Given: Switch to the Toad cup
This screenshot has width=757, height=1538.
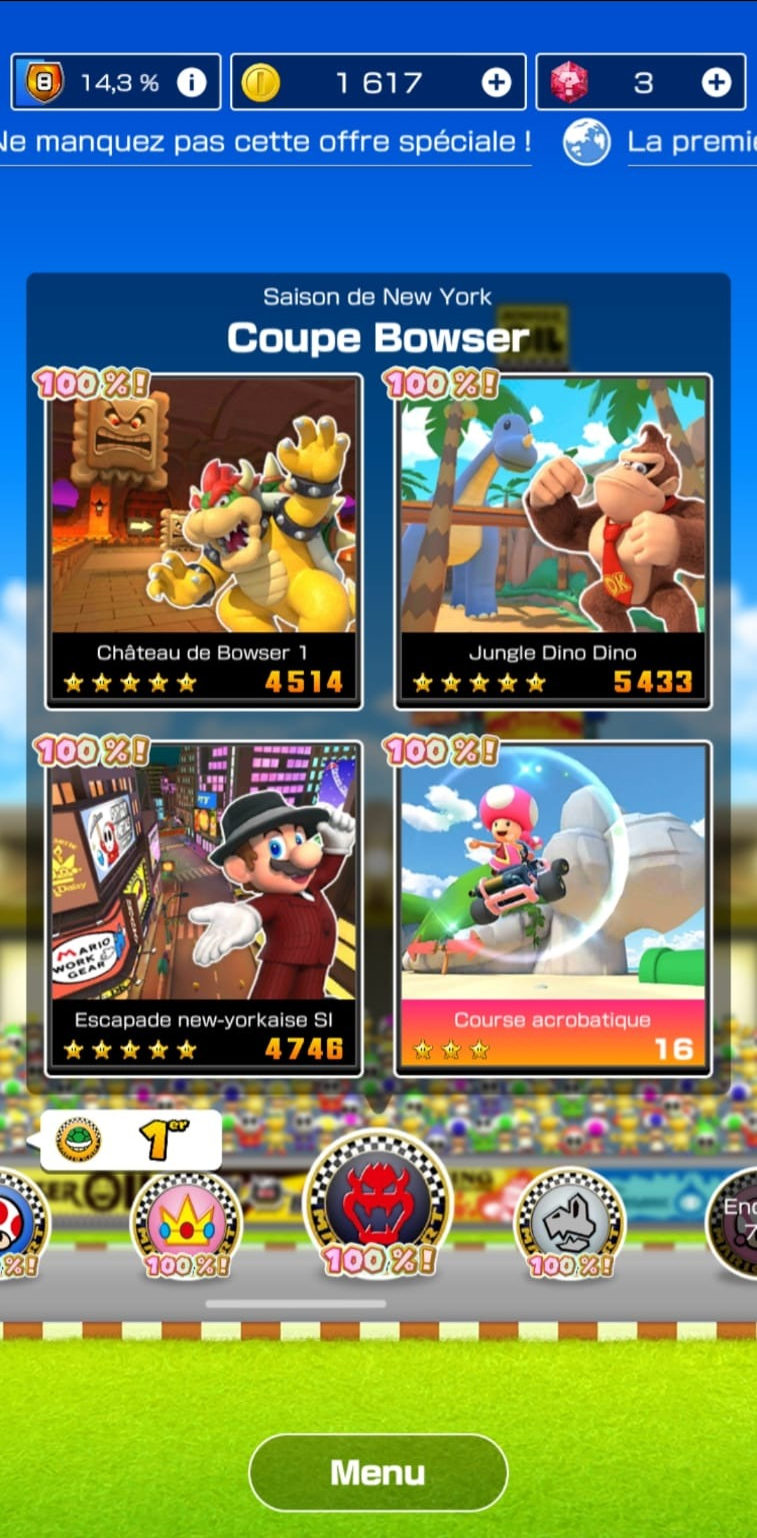Looking at the screenshot, I should tap(14, 1224).
